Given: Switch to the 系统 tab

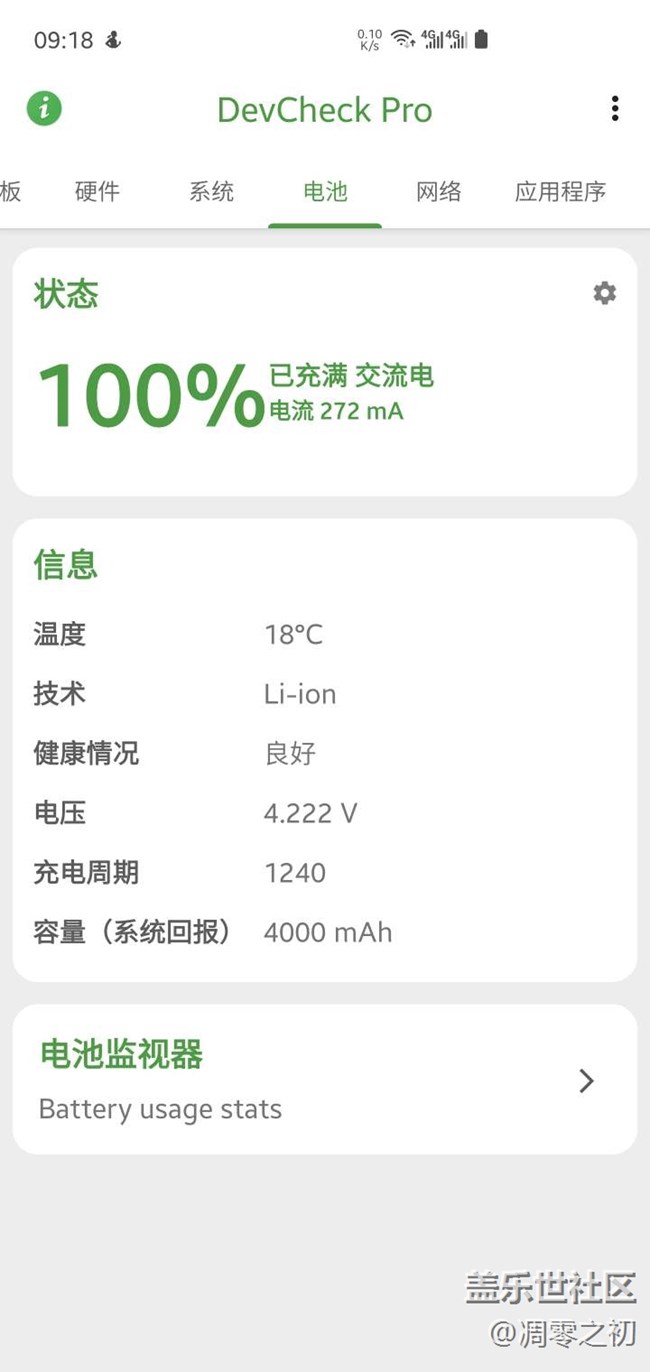Looking at the screenshot, I should click(x=211, y=191).
